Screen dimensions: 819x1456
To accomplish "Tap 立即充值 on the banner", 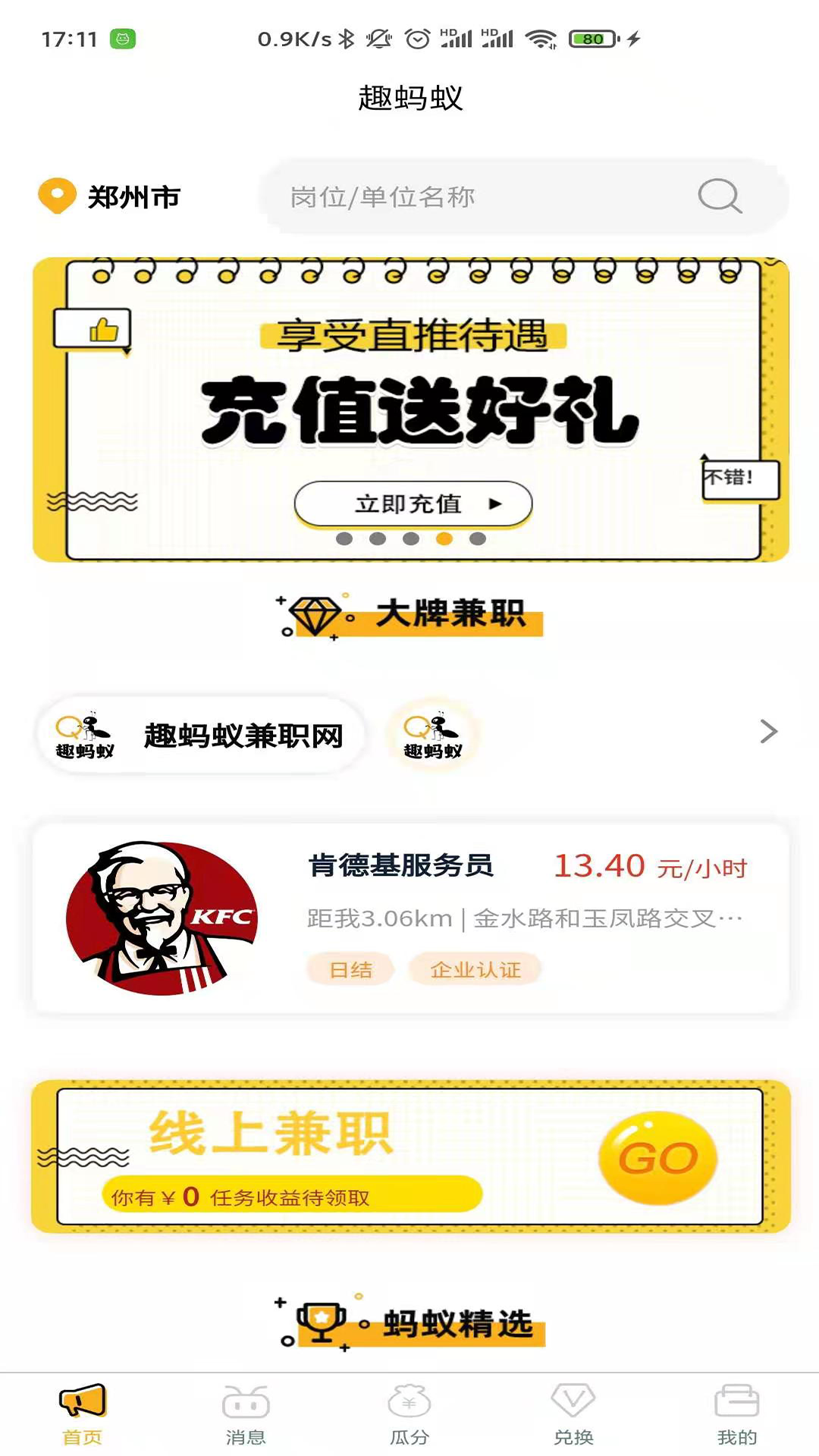I will point(413,504).
